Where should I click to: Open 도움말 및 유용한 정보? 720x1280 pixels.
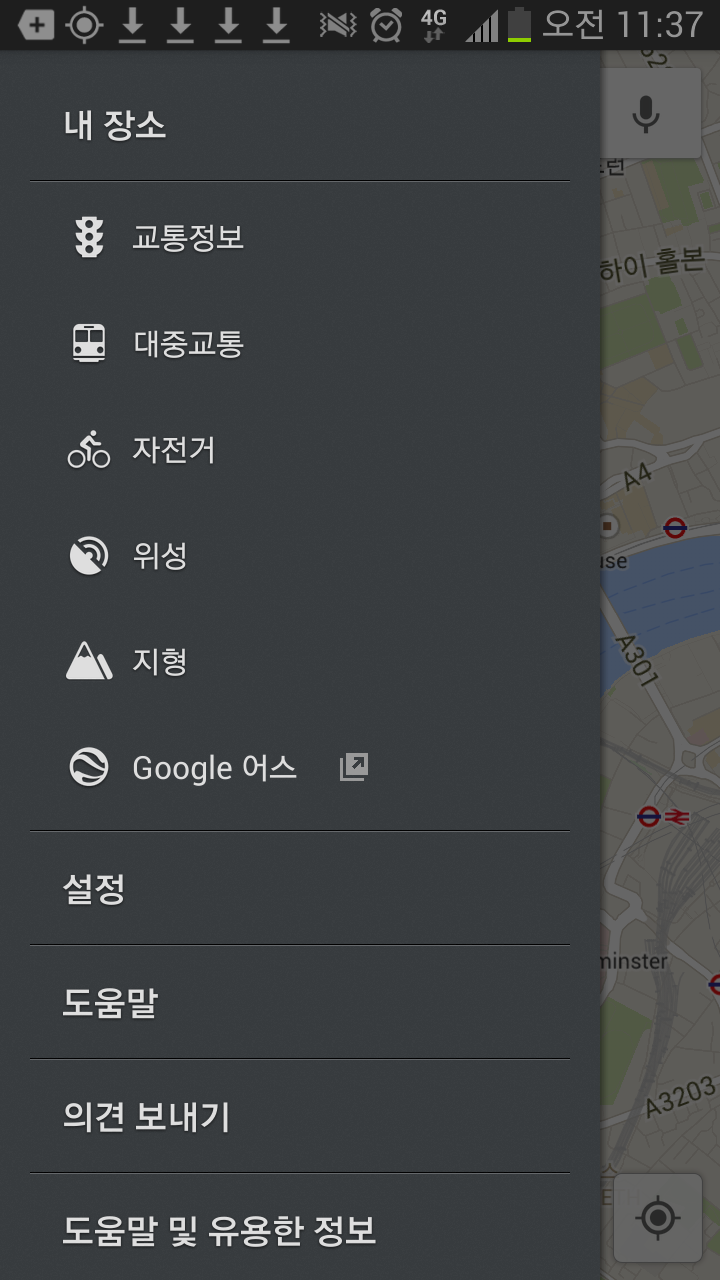coord(300,1228)
